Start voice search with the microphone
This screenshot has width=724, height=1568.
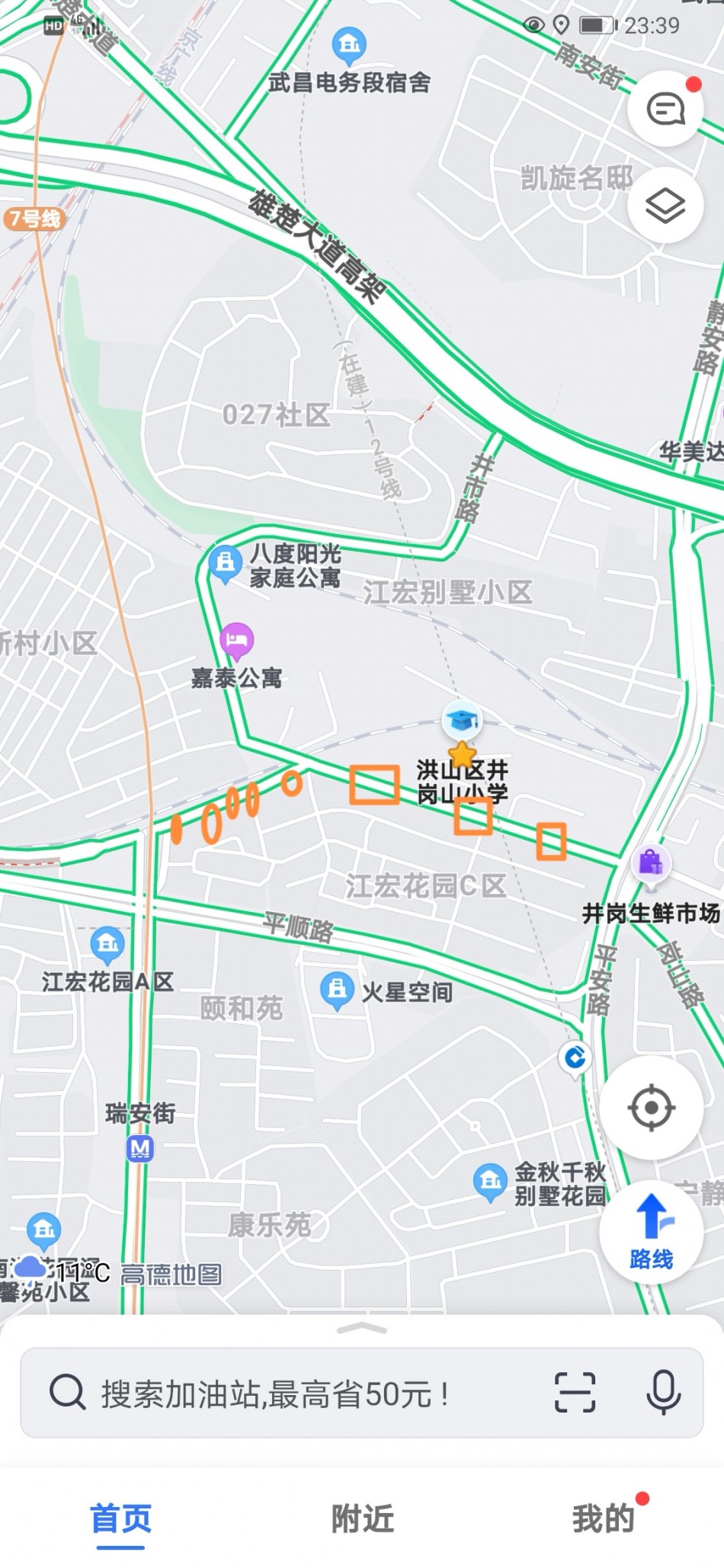click(x=663, y=1394)
